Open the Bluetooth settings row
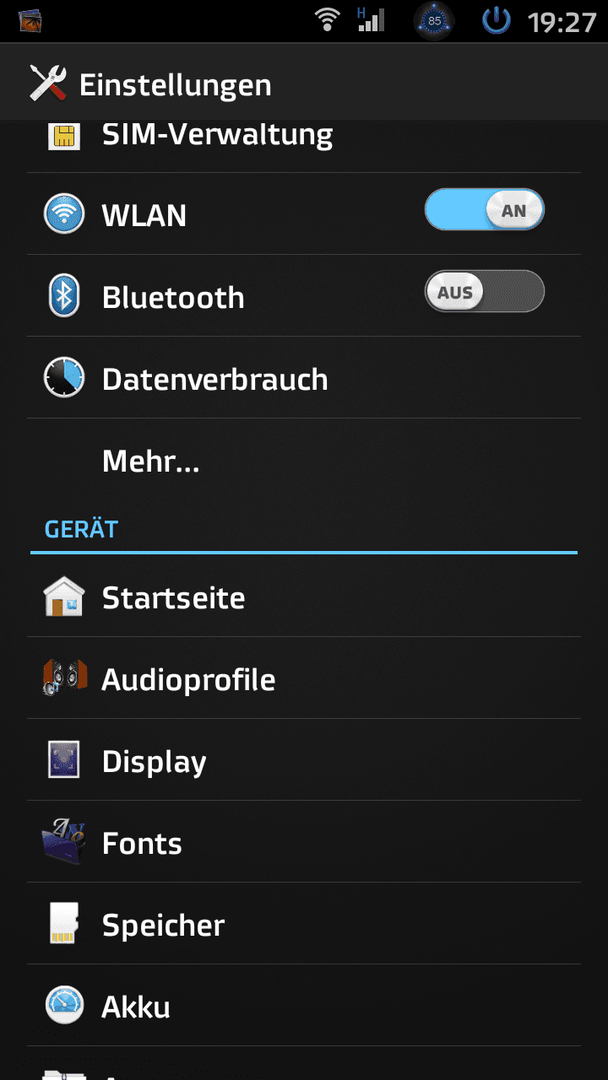This screenshot has width=608, height=1080. pyautogui.click(x=304, y=295)
